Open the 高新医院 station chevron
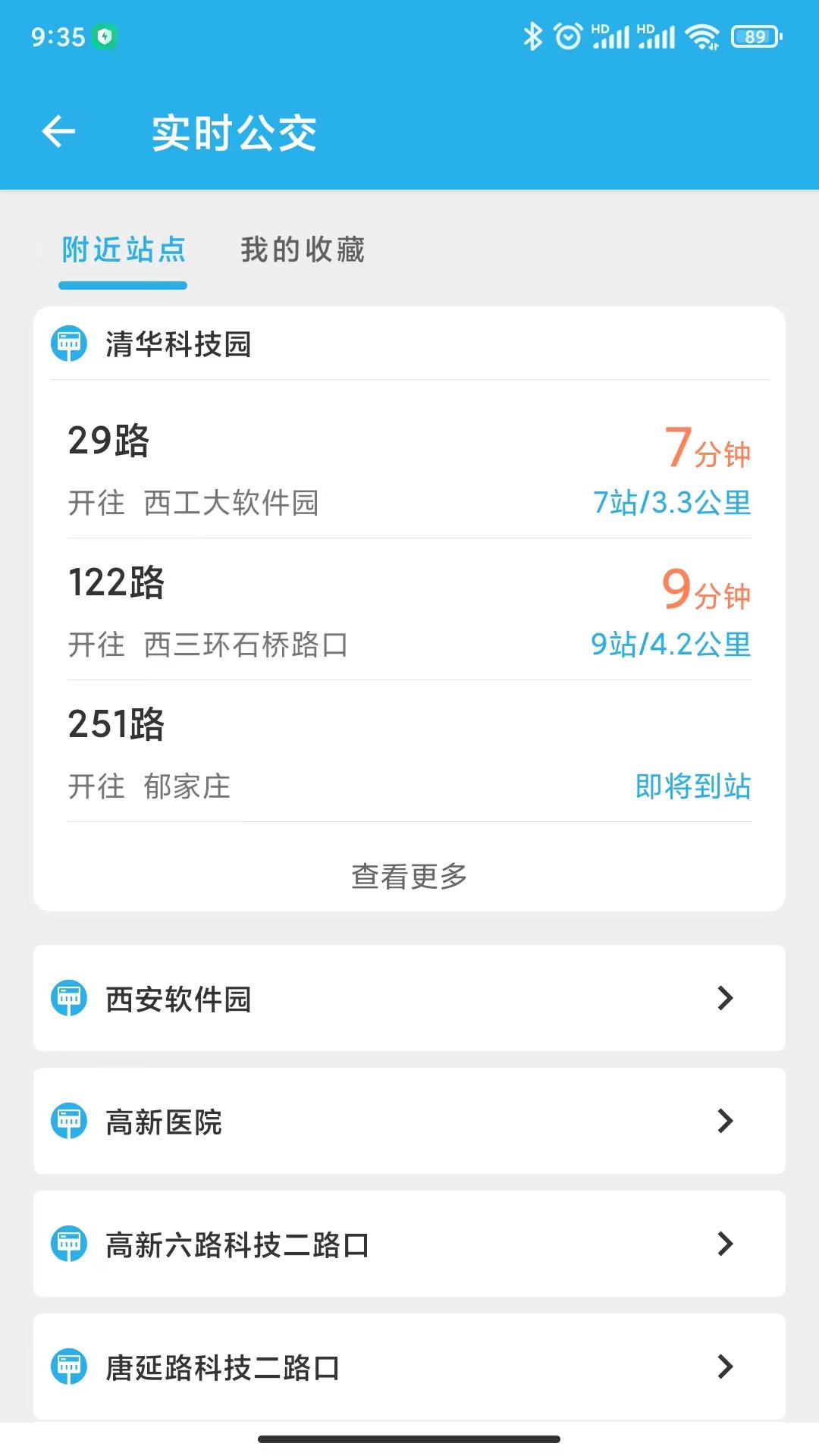The width and height of the screenshot is (819, 1456). (x=726, y=1122)
